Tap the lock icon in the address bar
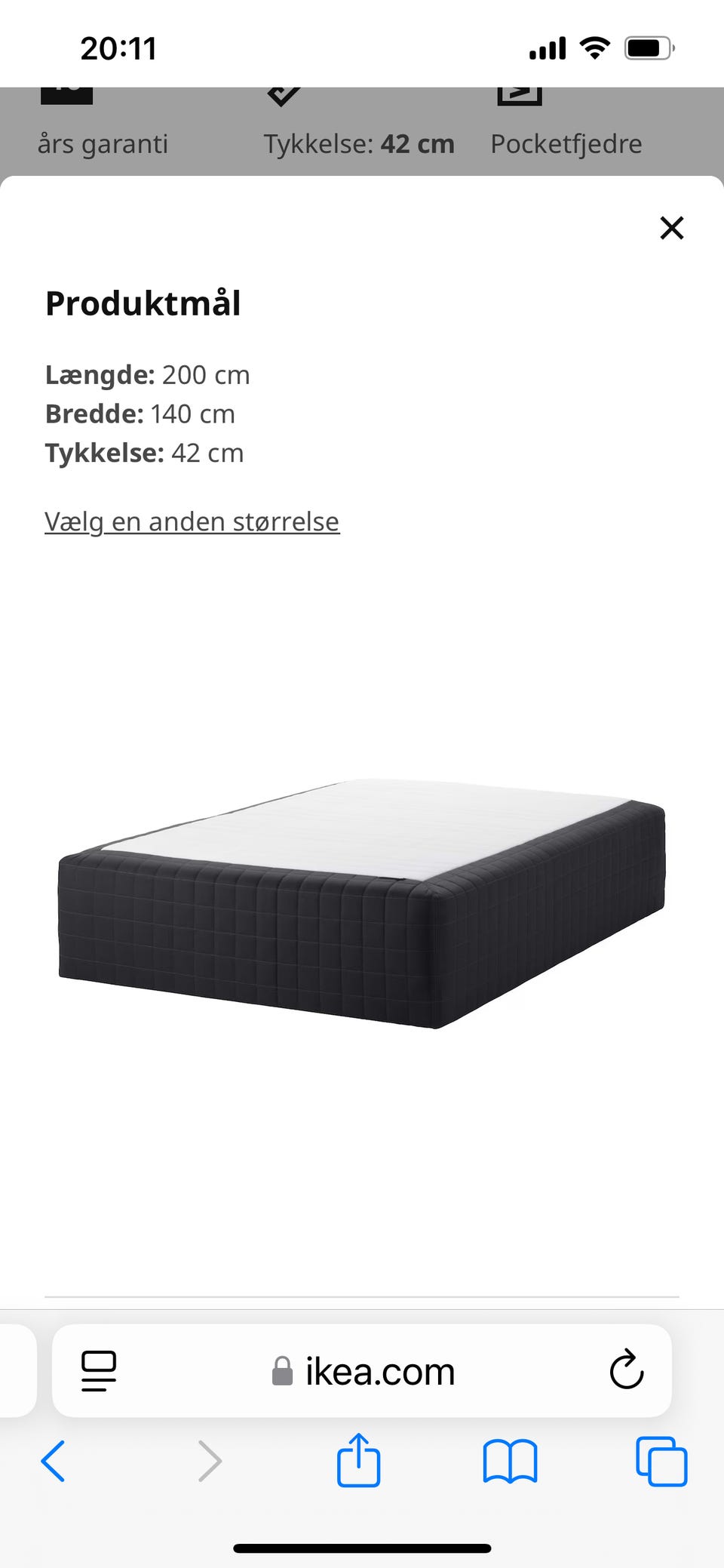 point(281,1371)
